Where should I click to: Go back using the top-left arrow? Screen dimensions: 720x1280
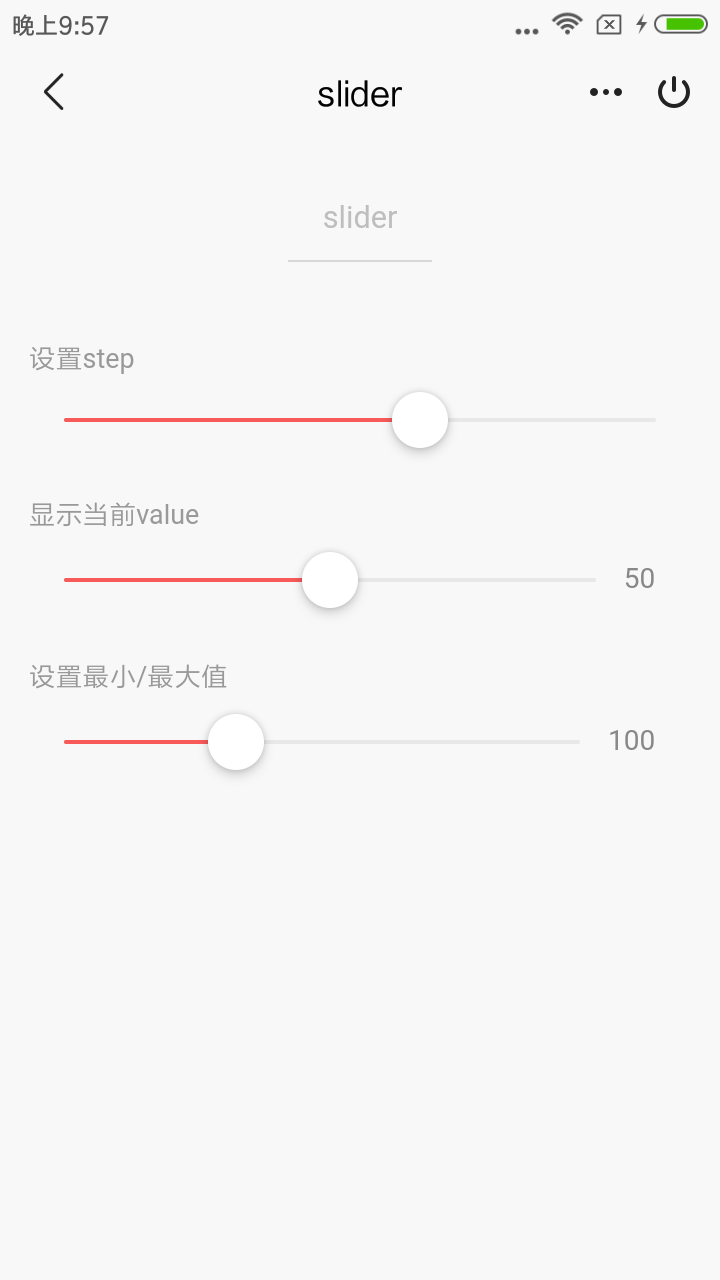(x=54, y=92)
